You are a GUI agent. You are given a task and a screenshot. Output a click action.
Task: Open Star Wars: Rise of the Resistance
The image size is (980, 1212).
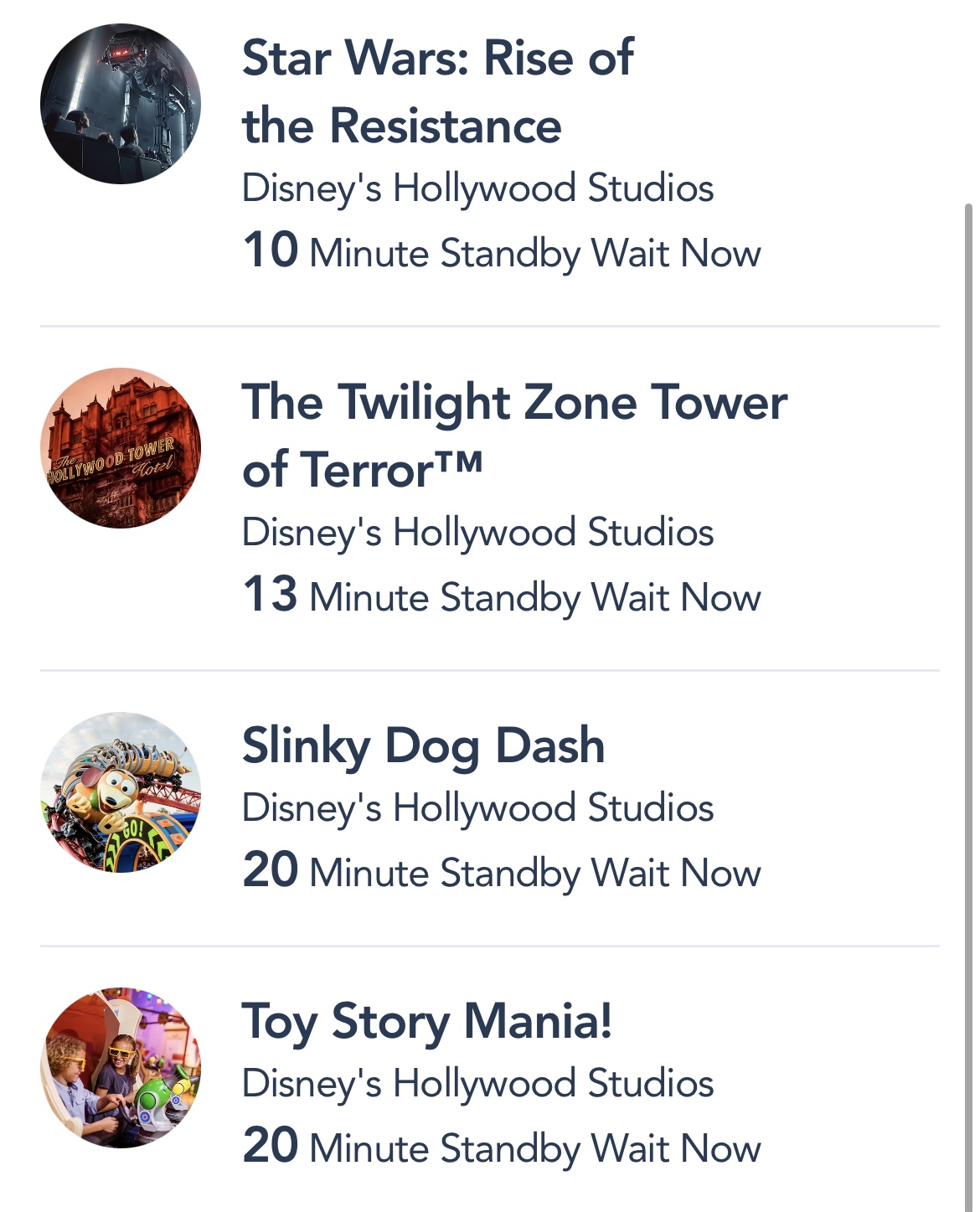tap(437, 91)
